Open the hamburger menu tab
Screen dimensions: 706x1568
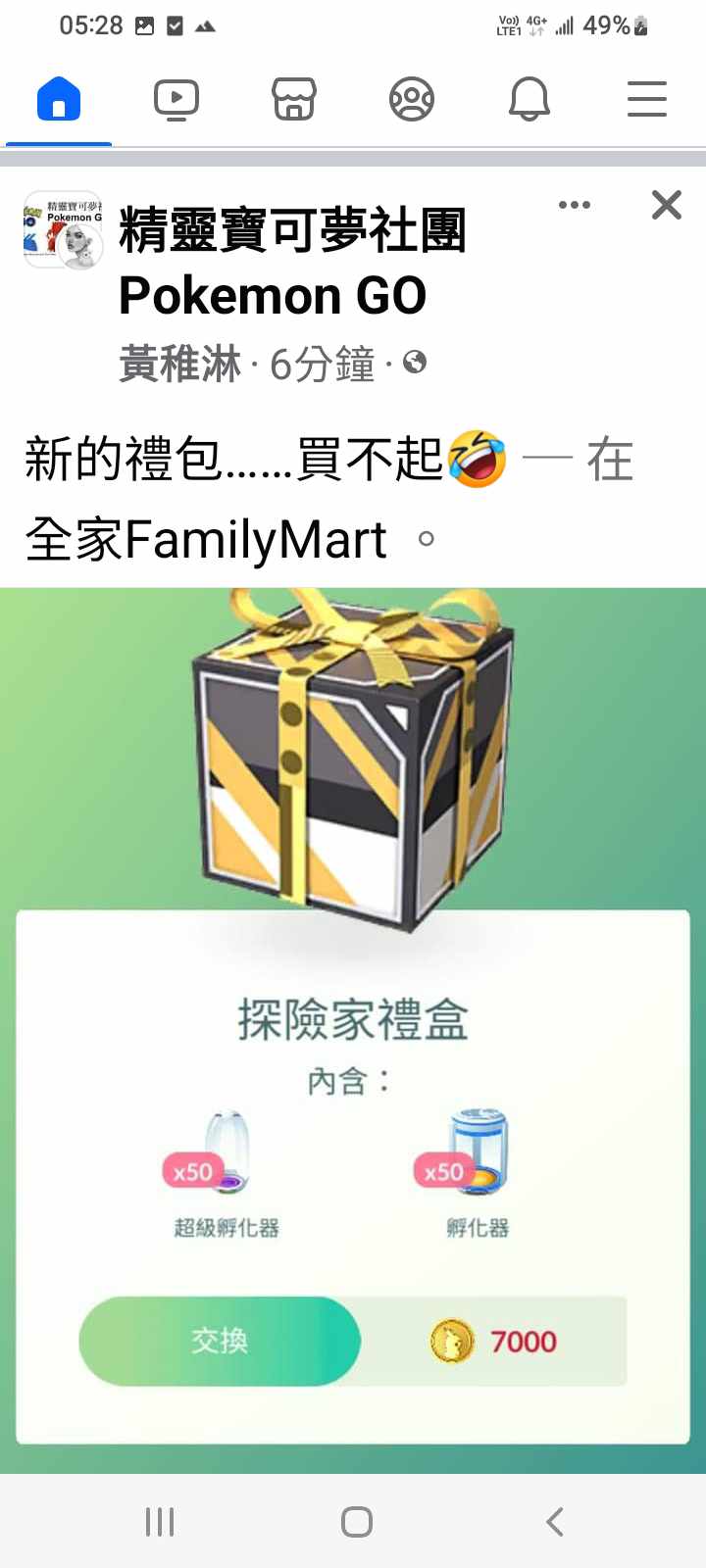[647, 99]
